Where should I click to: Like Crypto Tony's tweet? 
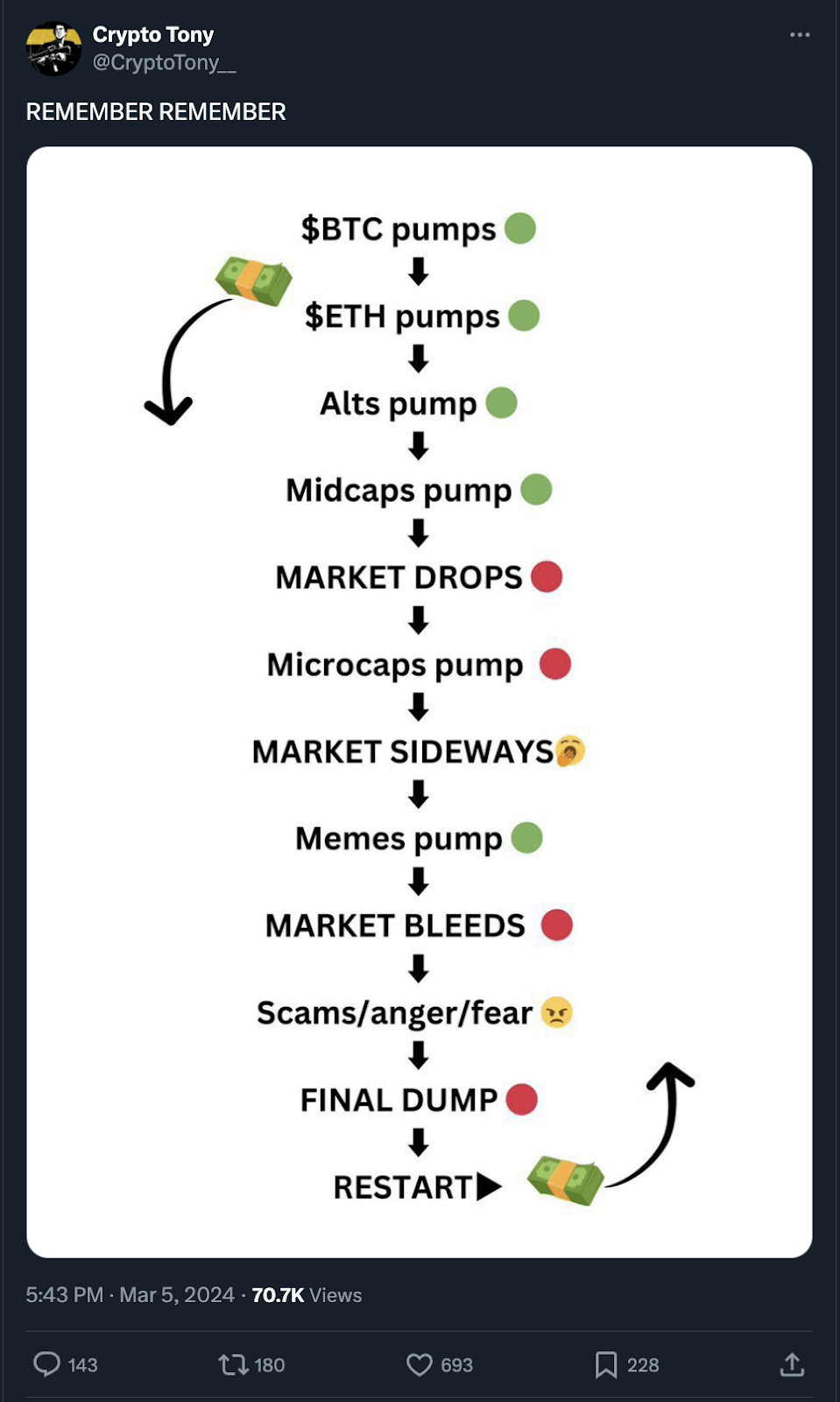pyautogui.click(x=420, y=1364)
